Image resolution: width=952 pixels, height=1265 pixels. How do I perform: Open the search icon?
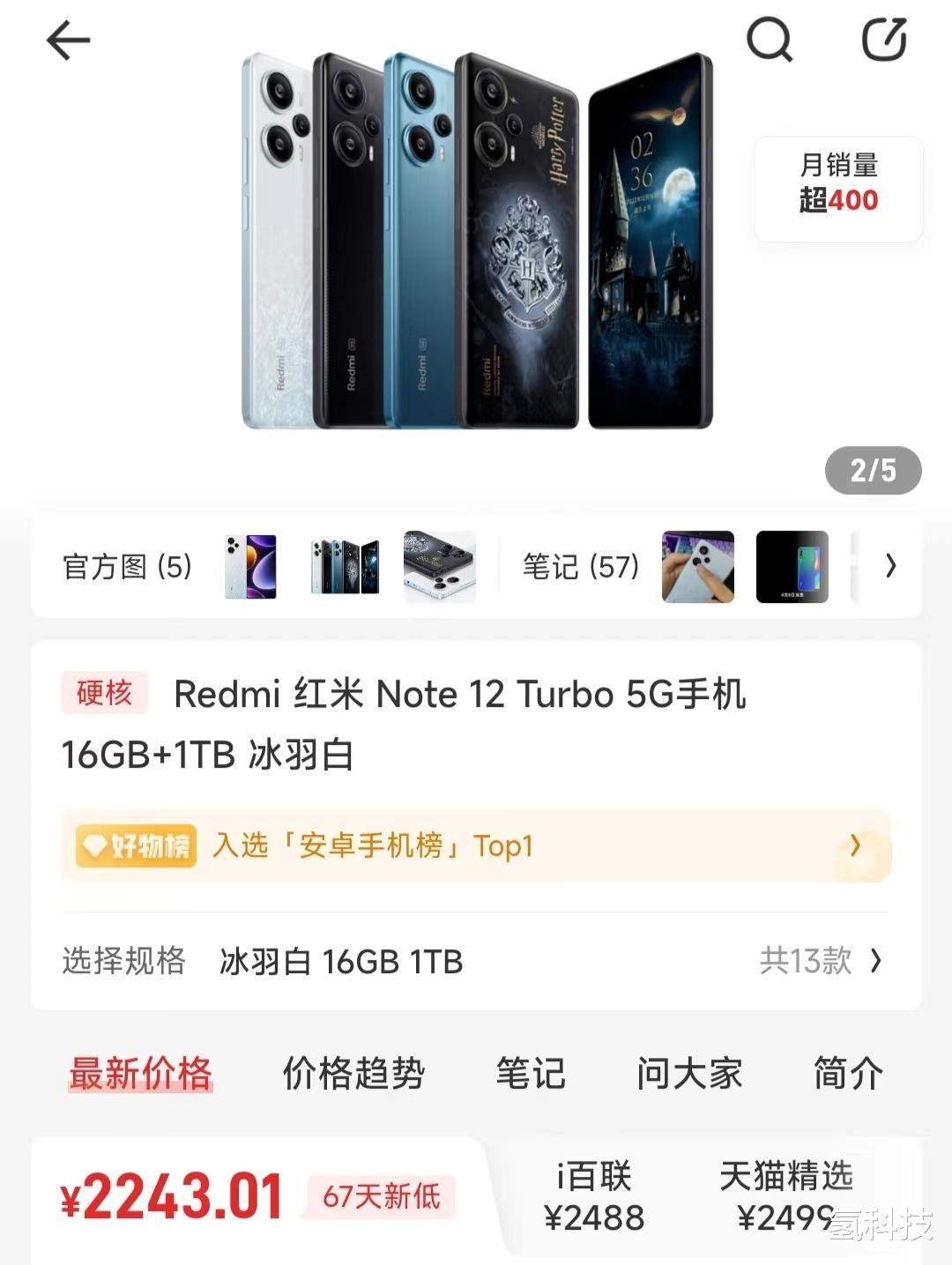(769, 41)
